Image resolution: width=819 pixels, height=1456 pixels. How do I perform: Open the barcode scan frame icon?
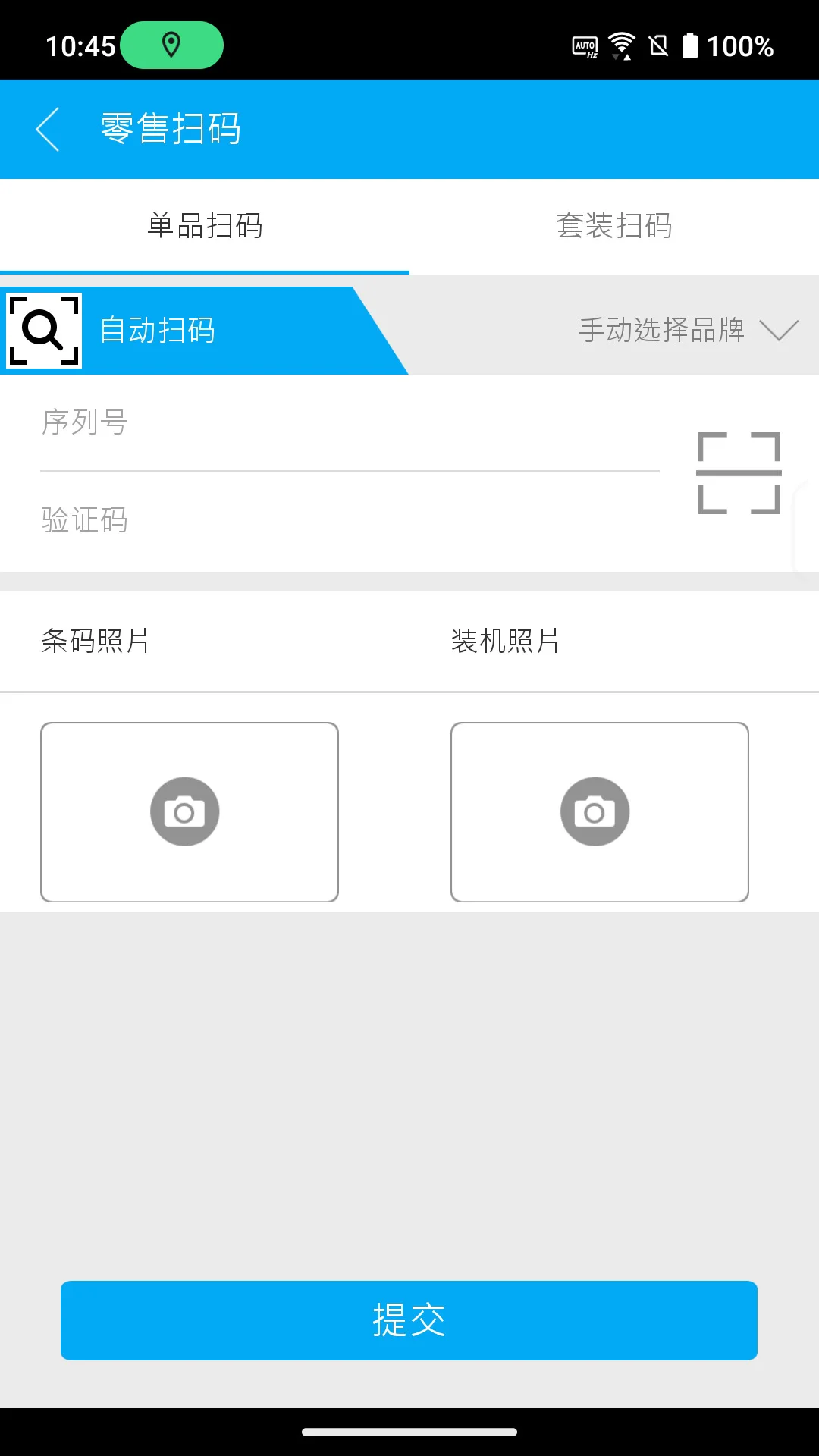point(739,472)
